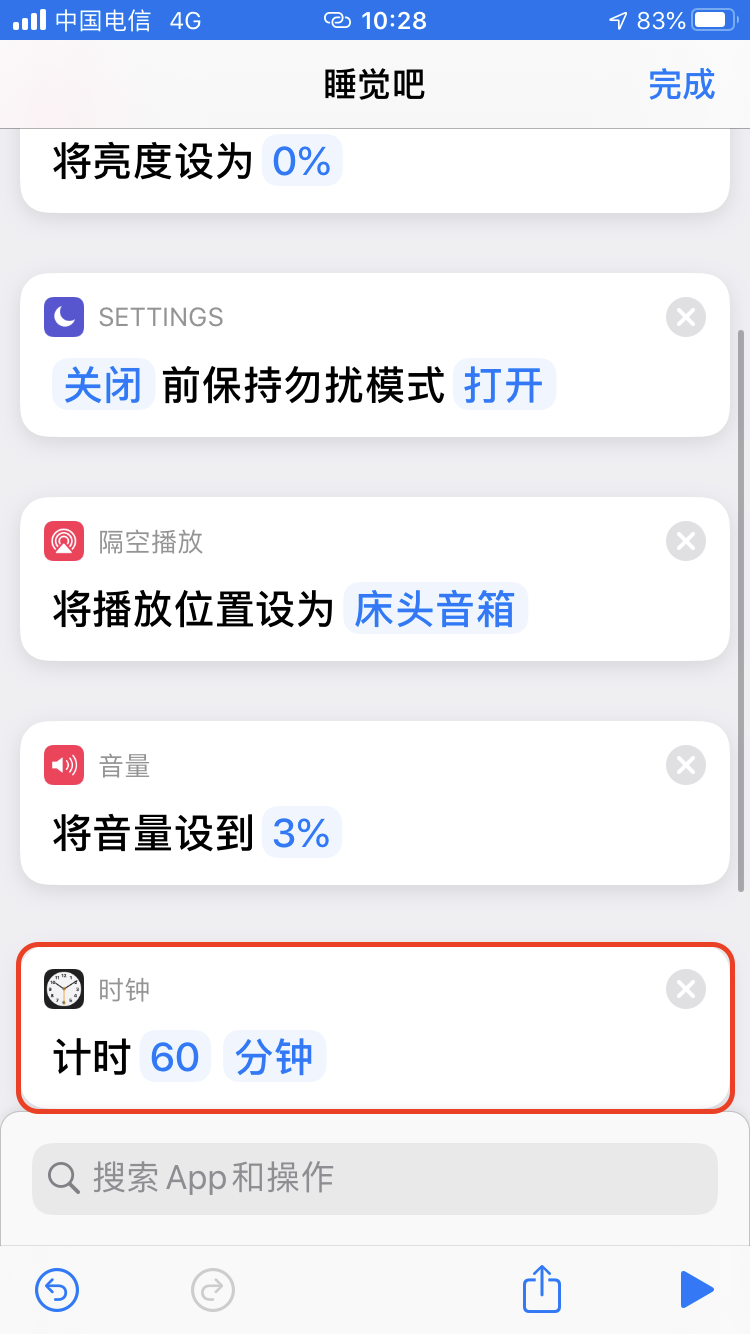Run the shortcut with play button
Image resolution: width=750 pixels, height=1334 pixels.
tap(695, 1290)
